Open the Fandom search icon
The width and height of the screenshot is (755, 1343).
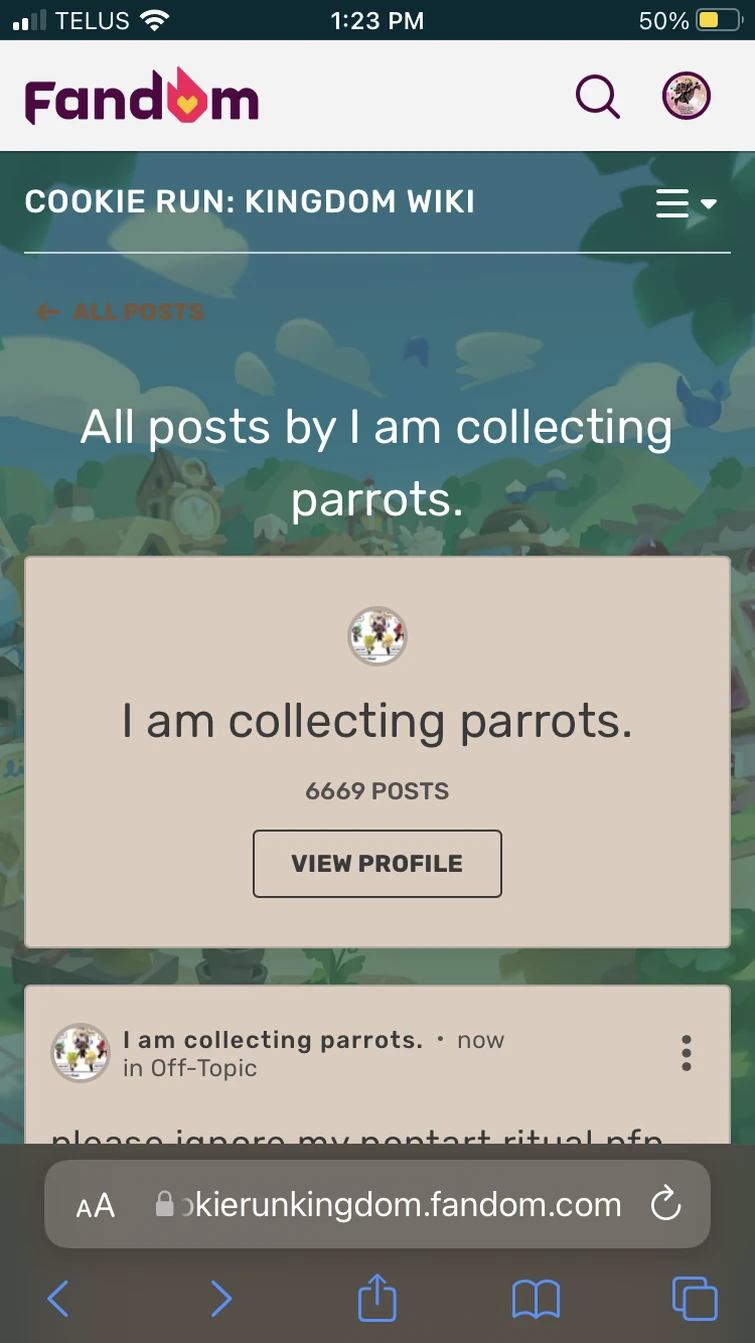tap(597, 97)
